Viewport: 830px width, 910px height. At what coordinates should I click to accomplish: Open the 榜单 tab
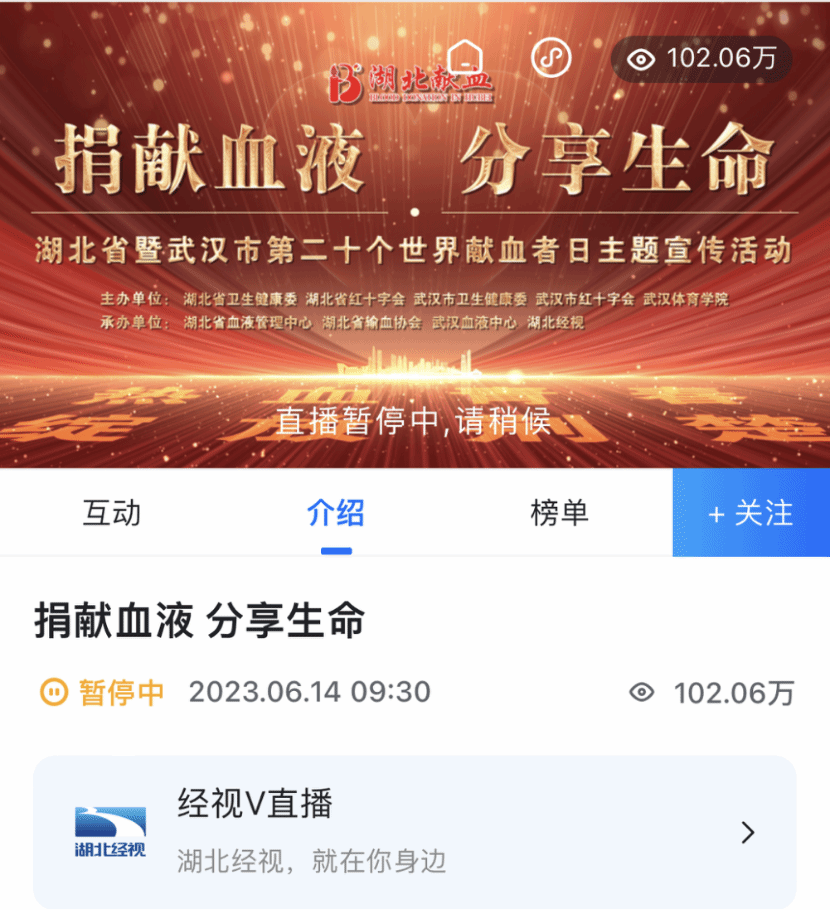[559, 513]
